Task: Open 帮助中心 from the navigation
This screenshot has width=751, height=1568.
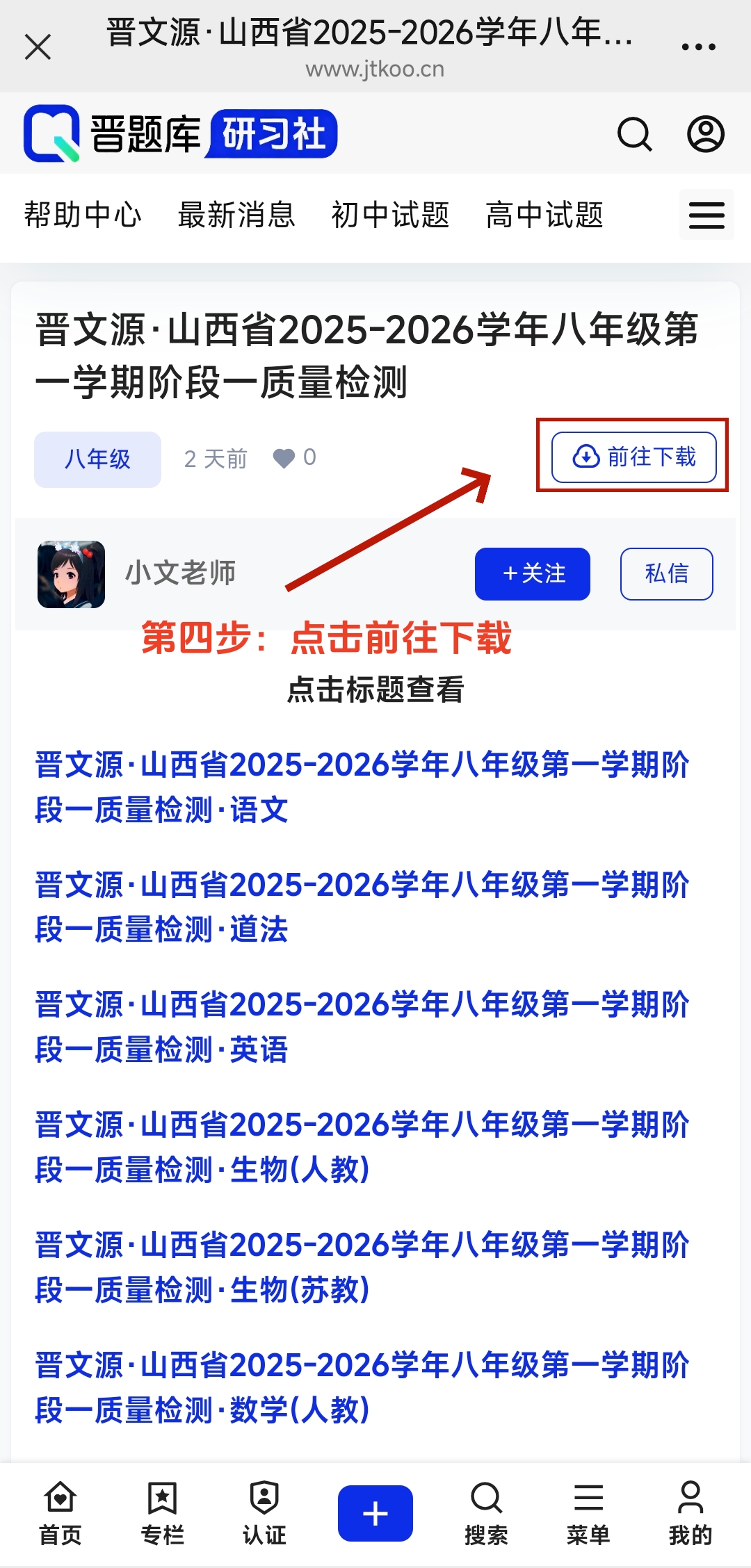Action: tap(83, 215)
